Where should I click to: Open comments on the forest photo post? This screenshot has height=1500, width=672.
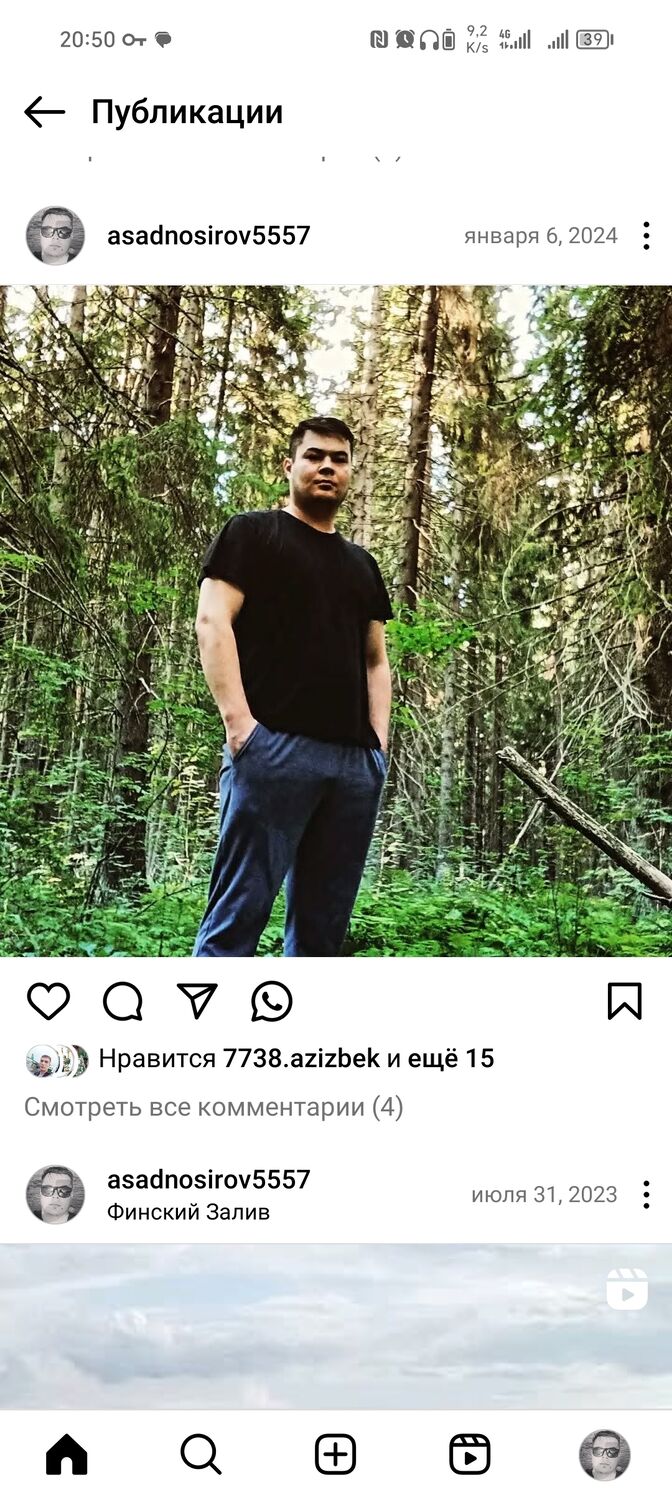123,1001
